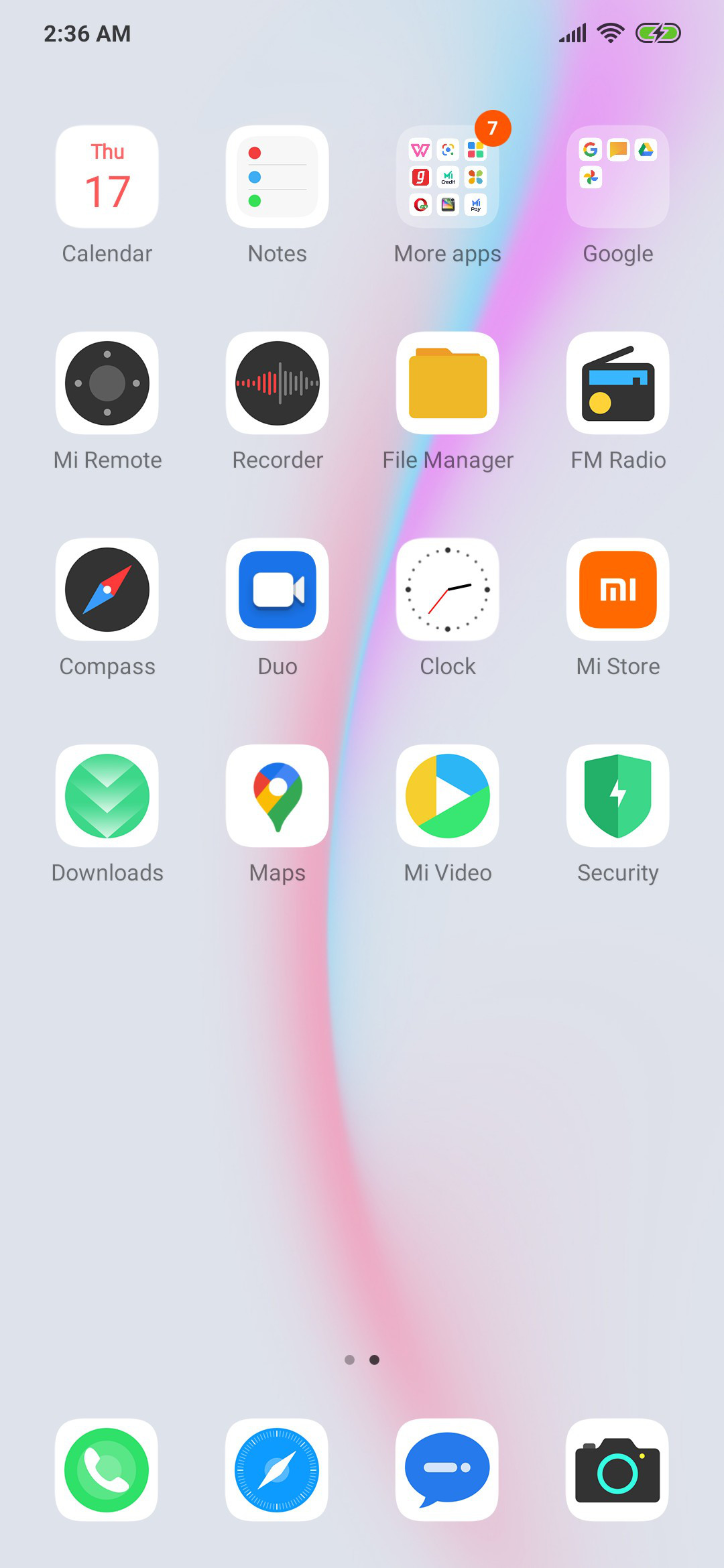Launch Mi Store
724x1568 pixels.
coord(618,590)
